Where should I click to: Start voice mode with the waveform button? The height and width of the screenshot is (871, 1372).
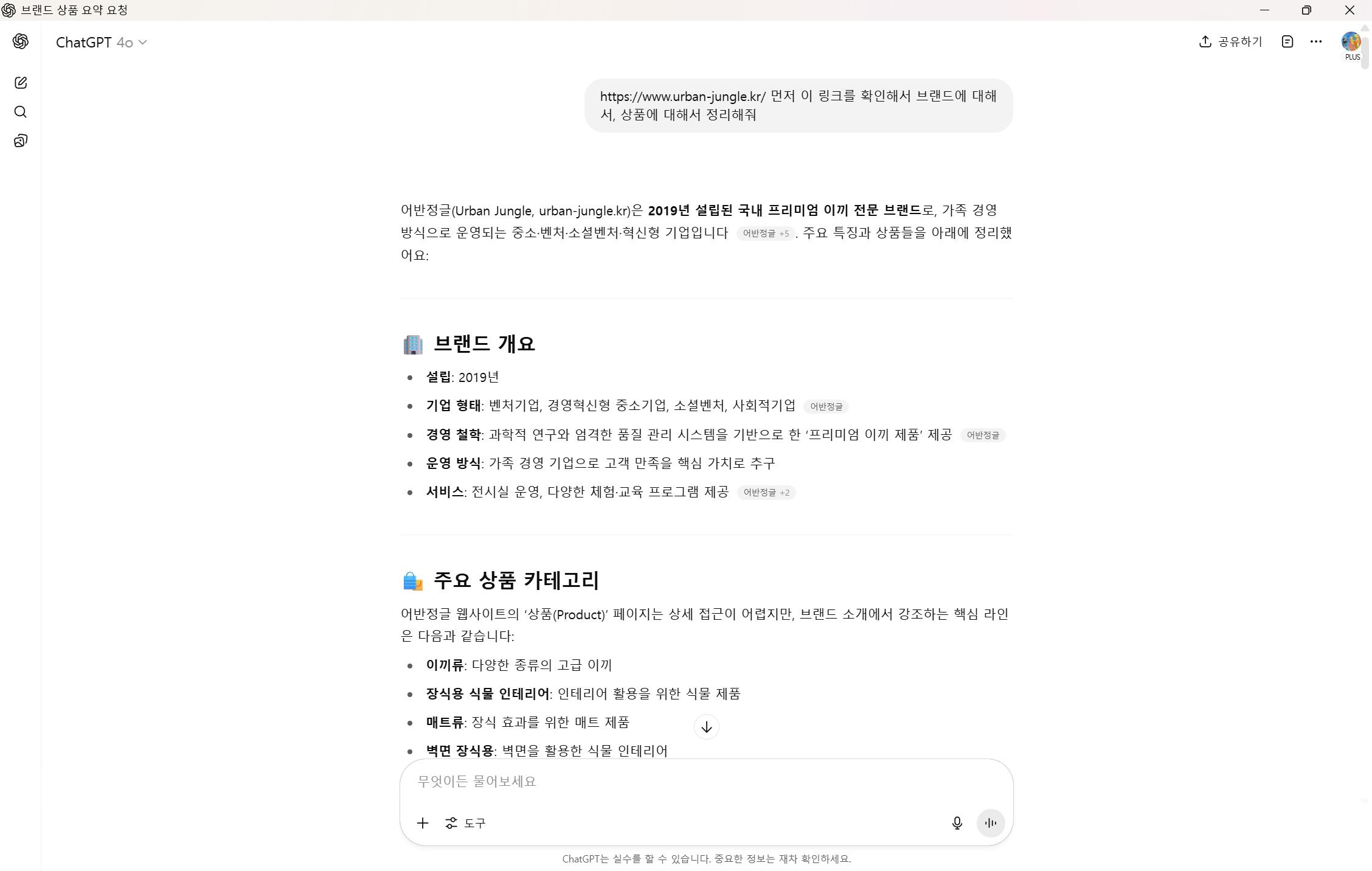(x=990, y=823)
